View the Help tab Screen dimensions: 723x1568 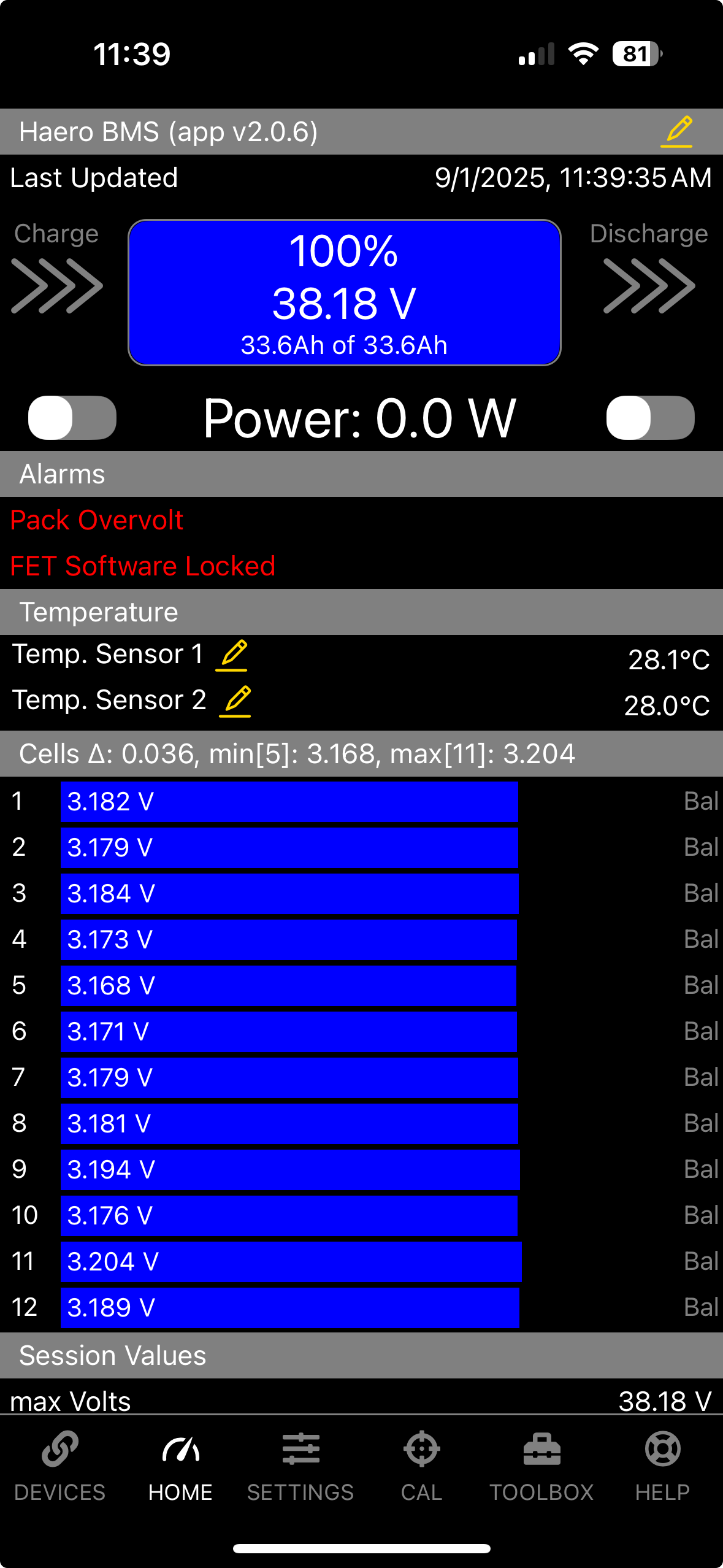click(x=662, y=1464)
